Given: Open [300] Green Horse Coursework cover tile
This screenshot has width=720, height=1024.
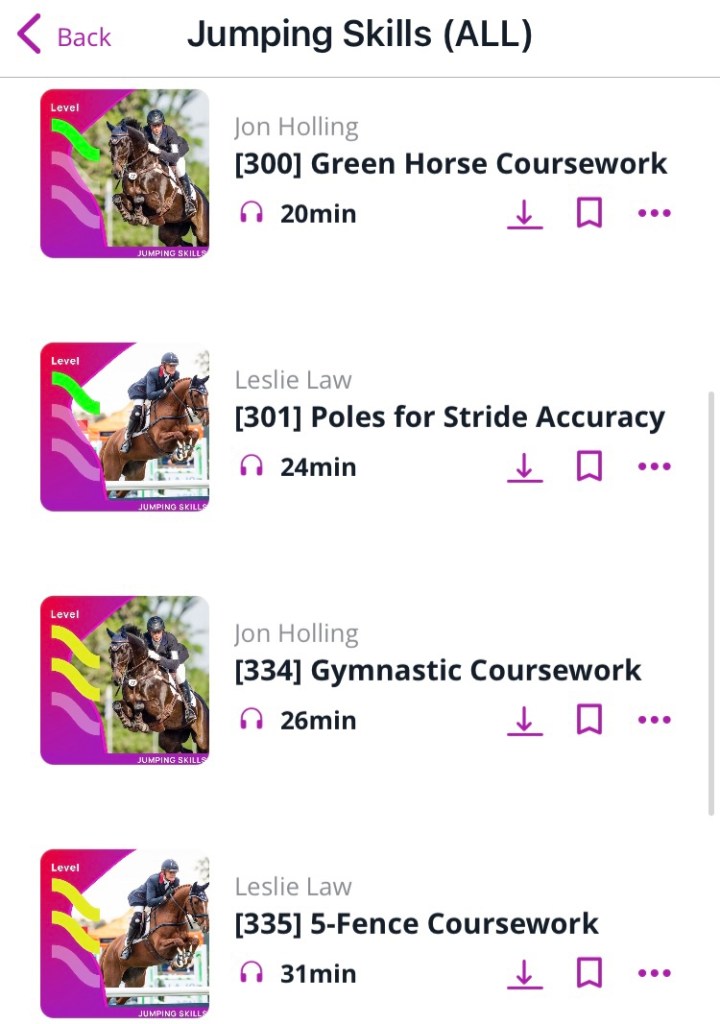Looking at the screenshot, I should [x=125, y=174].
